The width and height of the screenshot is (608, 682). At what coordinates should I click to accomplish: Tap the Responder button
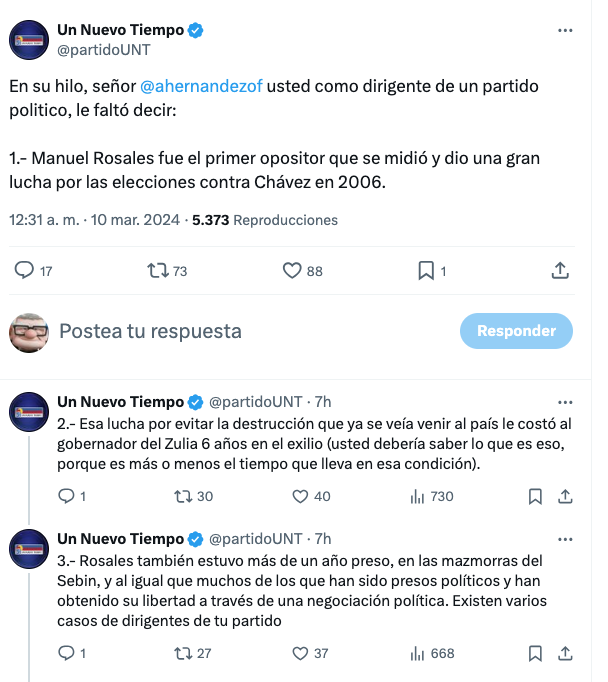pos(516,331)
